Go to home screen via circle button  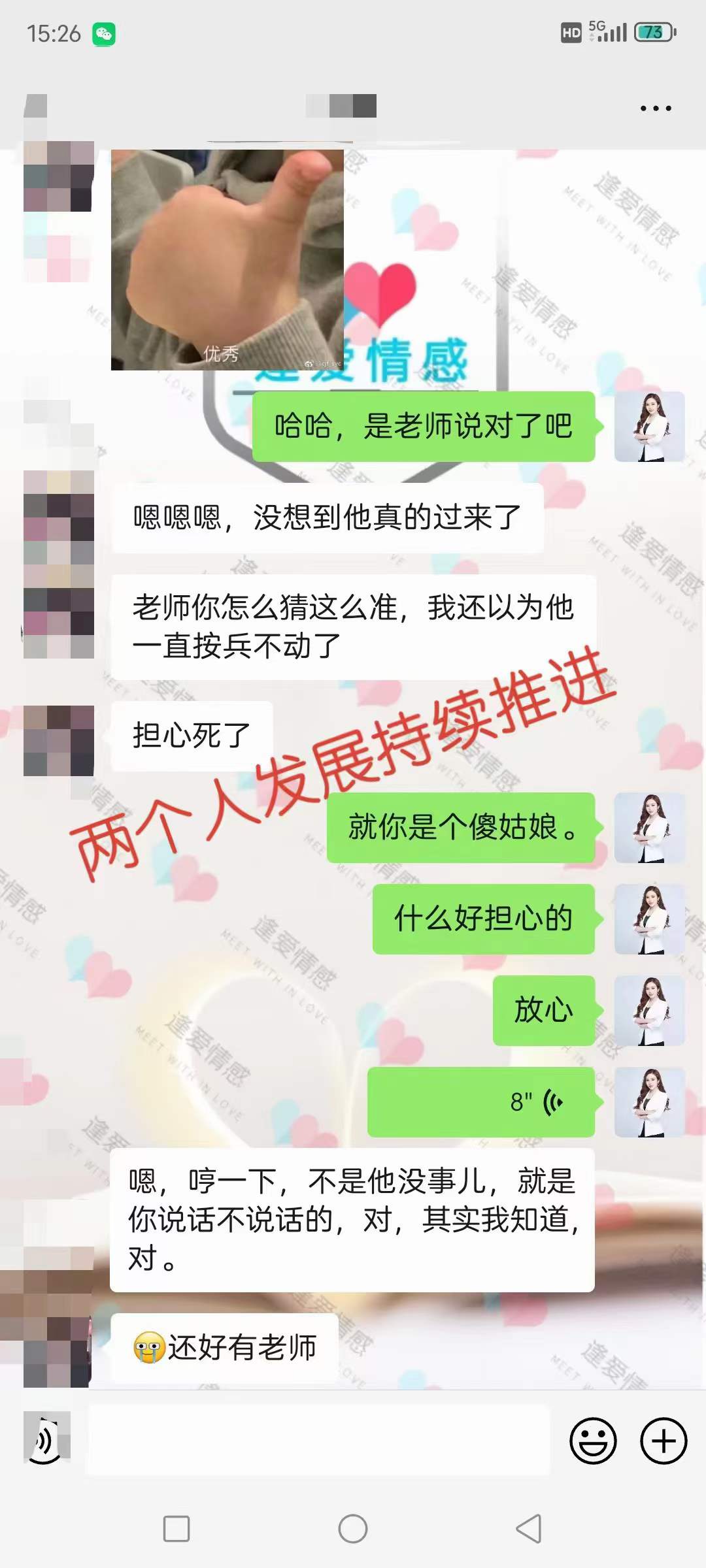(353, 1529)
